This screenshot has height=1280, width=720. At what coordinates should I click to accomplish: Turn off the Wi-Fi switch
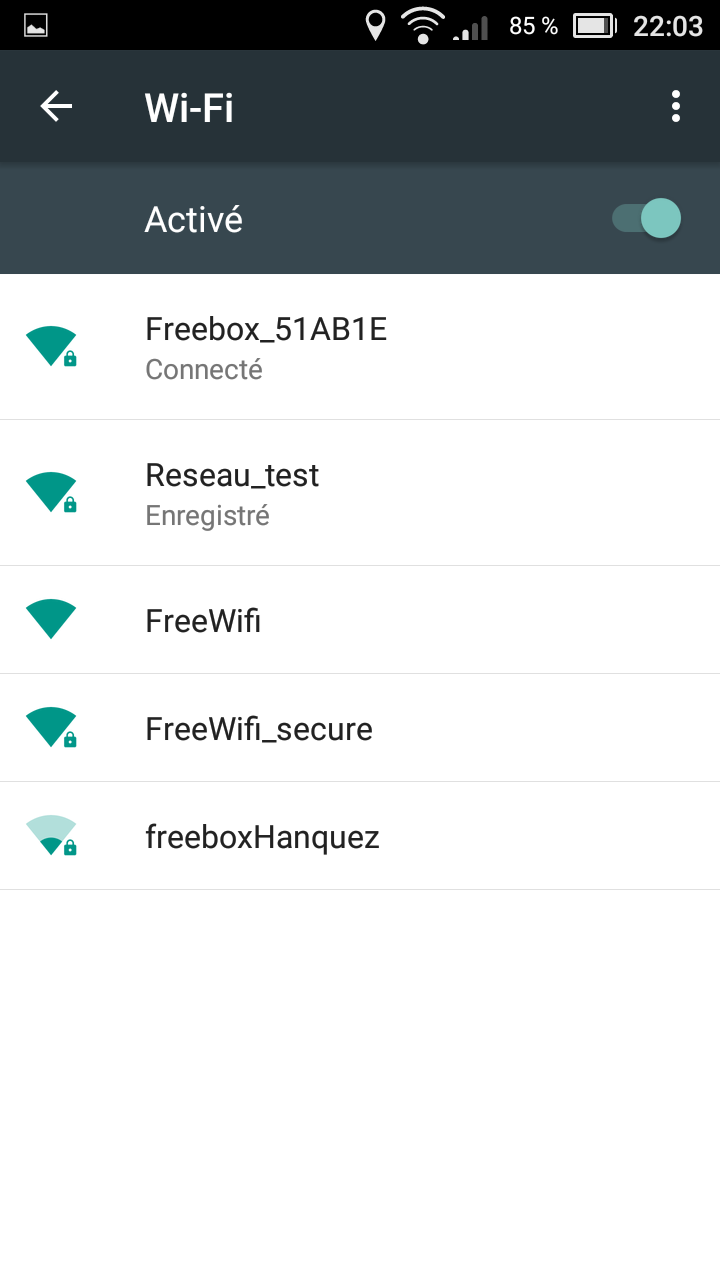click(x=646, y=218)
